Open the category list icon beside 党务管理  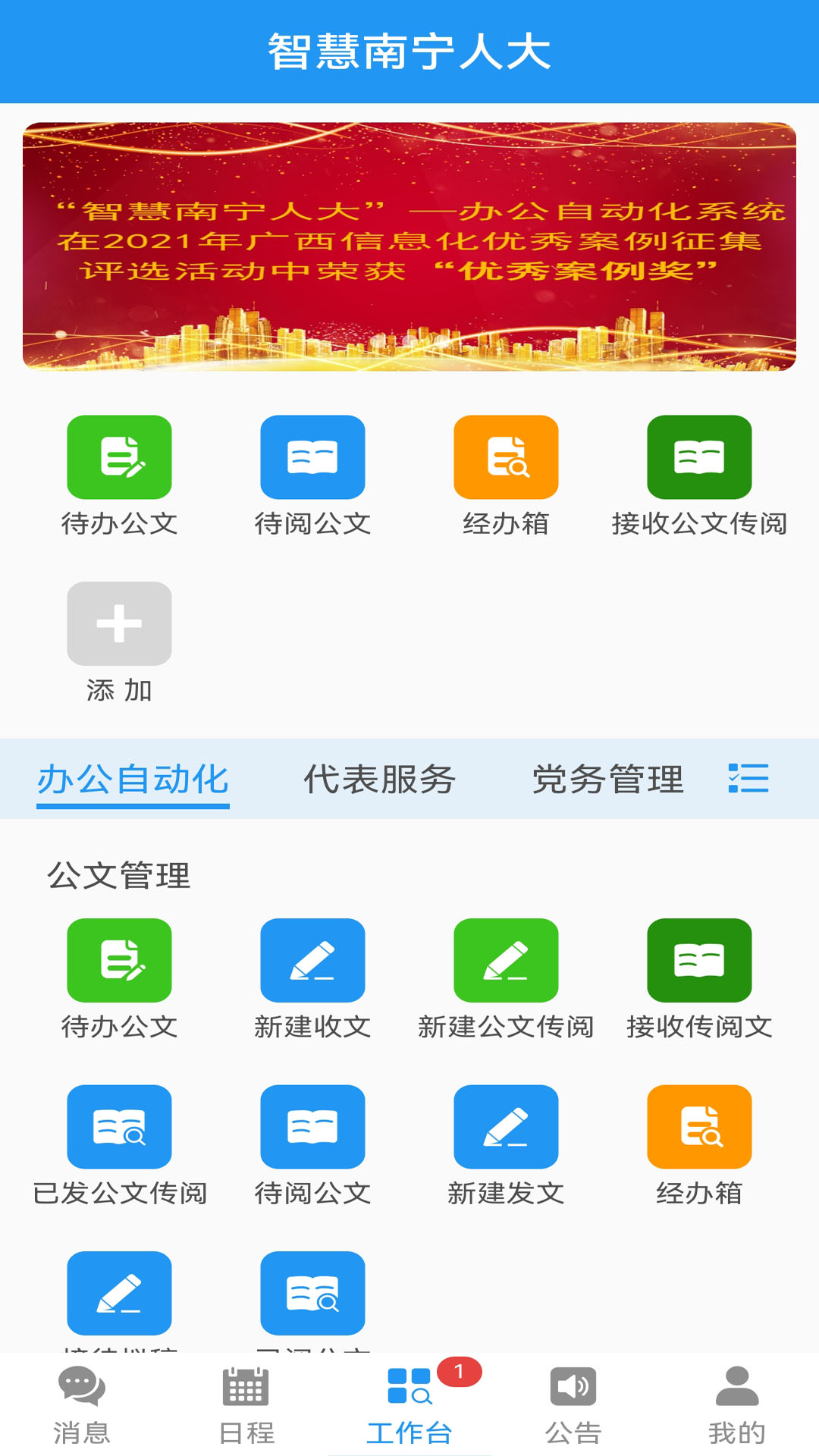click(748, 779)
